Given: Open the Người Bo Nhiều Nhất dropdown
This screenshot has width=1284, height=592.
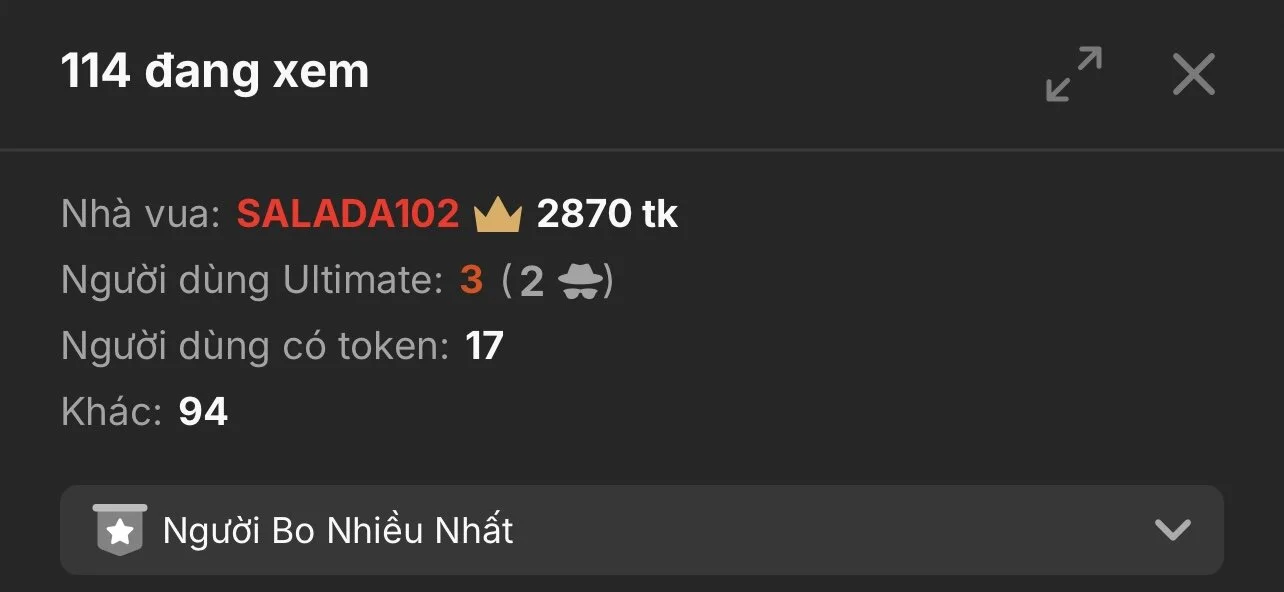Looking at the screenshot, I should tap(641, 530).
